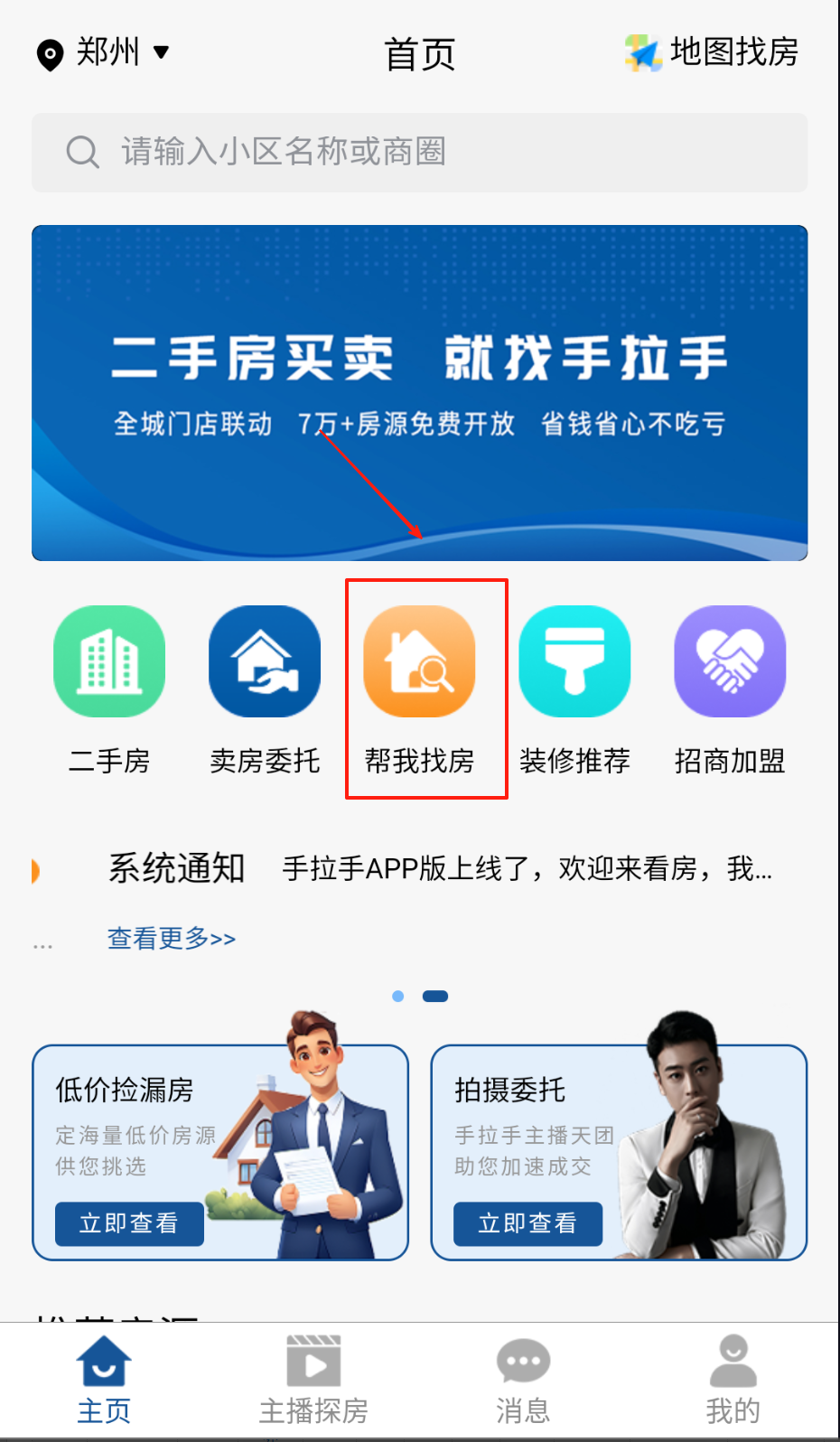Go to the 主页 tab
Image resolution: width=840 pixels, height=1442 pixels.
pyautogui.click(x=104, y=1380)
